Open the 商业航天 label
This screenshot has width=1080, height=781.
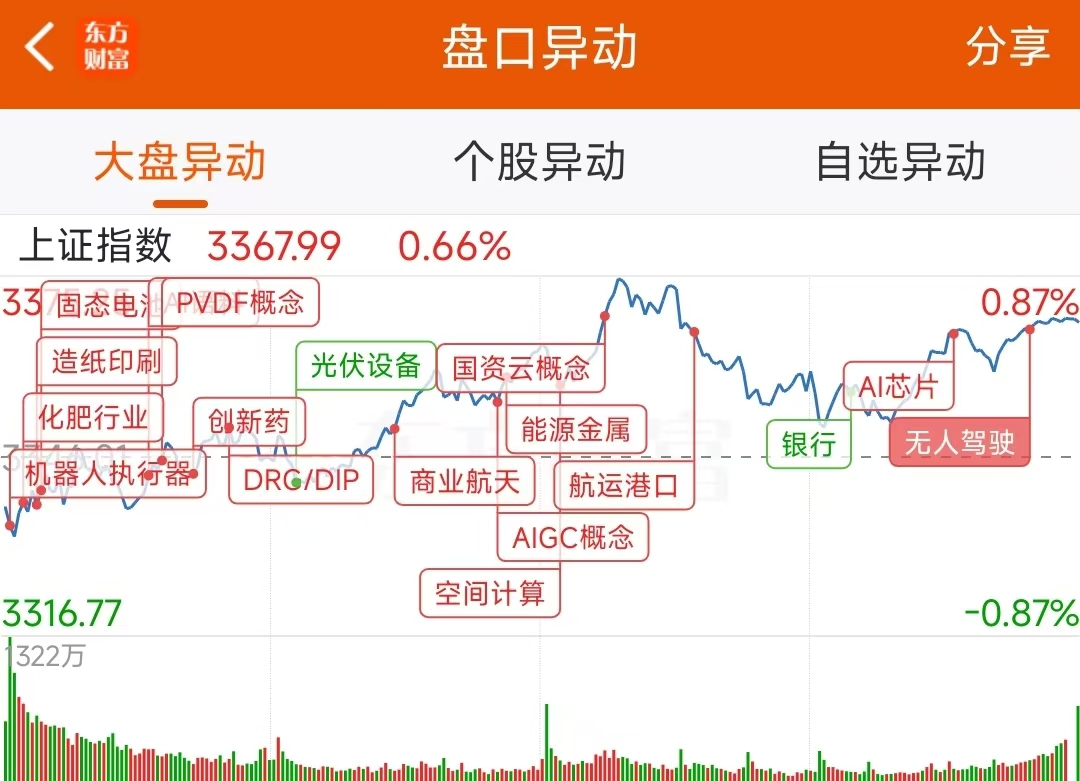465,482
